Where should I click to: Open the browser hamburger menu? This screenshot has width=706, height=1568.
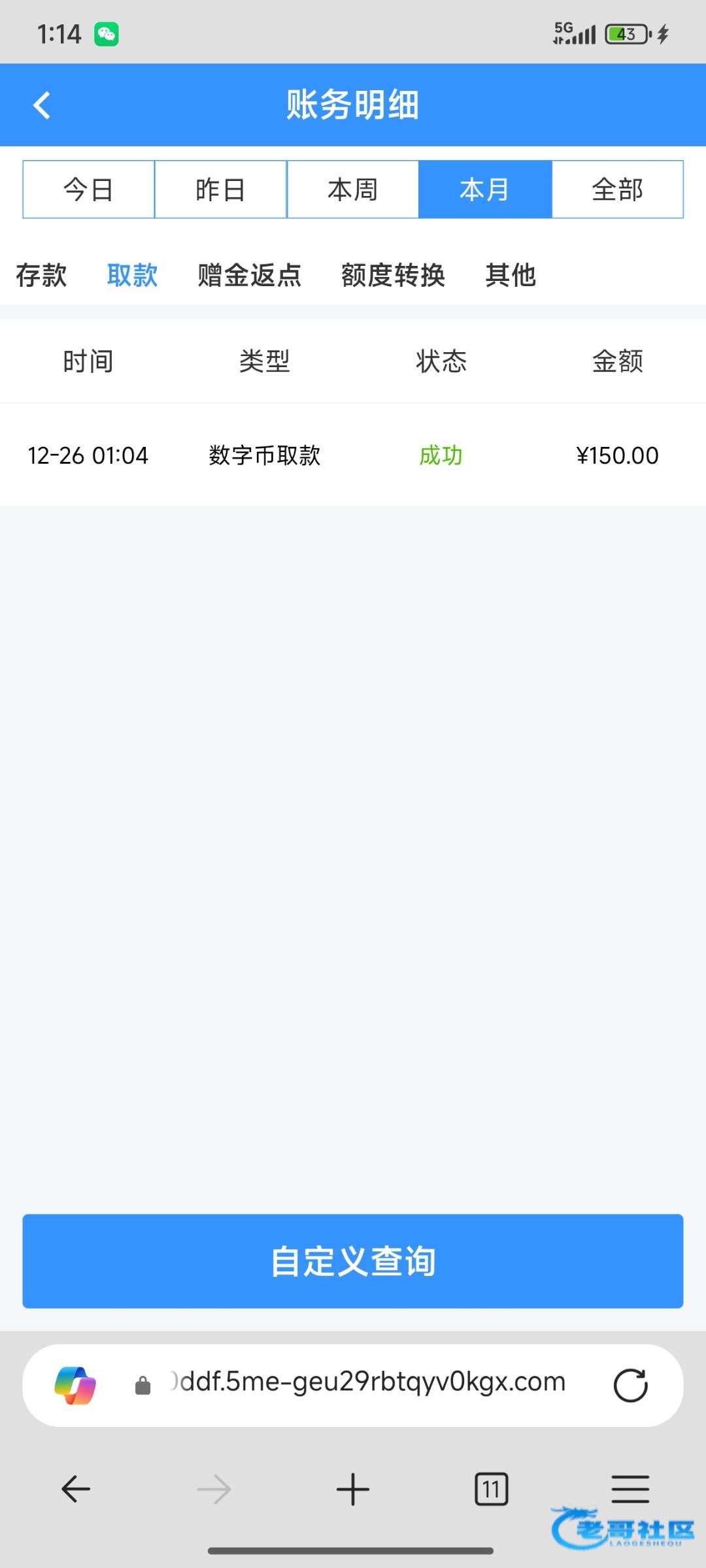(630, 1490)
